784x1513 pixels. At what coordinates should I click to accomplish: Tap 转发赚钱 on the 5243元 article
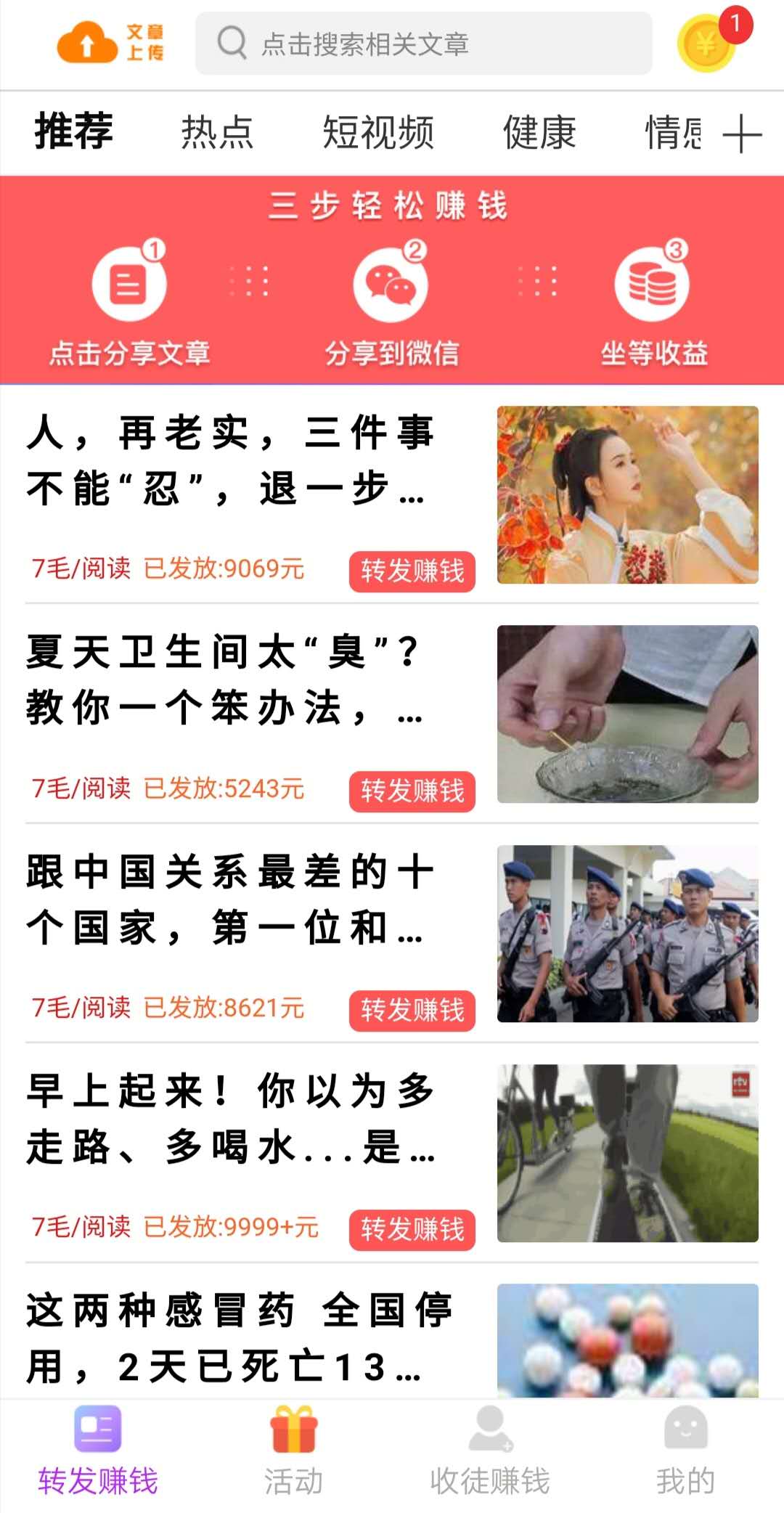click(412, 791)
